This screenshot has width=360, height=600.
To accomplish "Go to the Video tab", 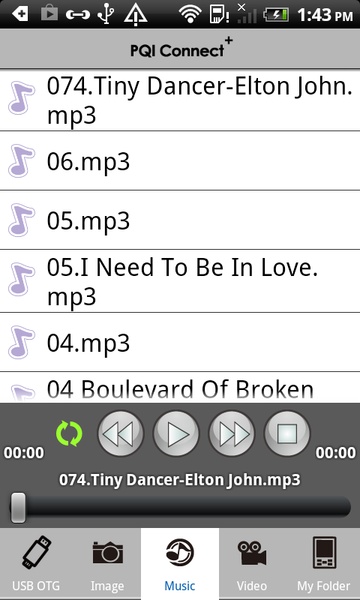I will click(252, 564).
